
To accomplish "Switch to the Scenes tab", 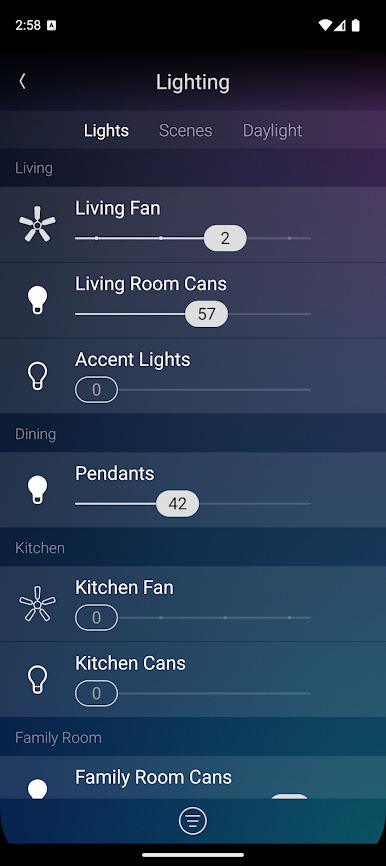I will tap(186, 130).
